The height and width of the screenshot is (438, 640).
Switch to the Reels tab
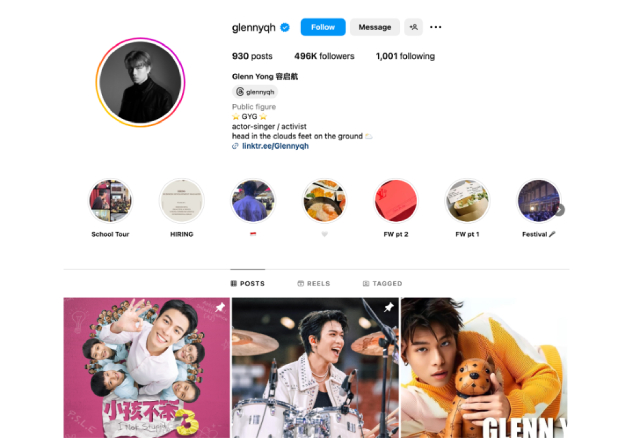click(314, 284)
